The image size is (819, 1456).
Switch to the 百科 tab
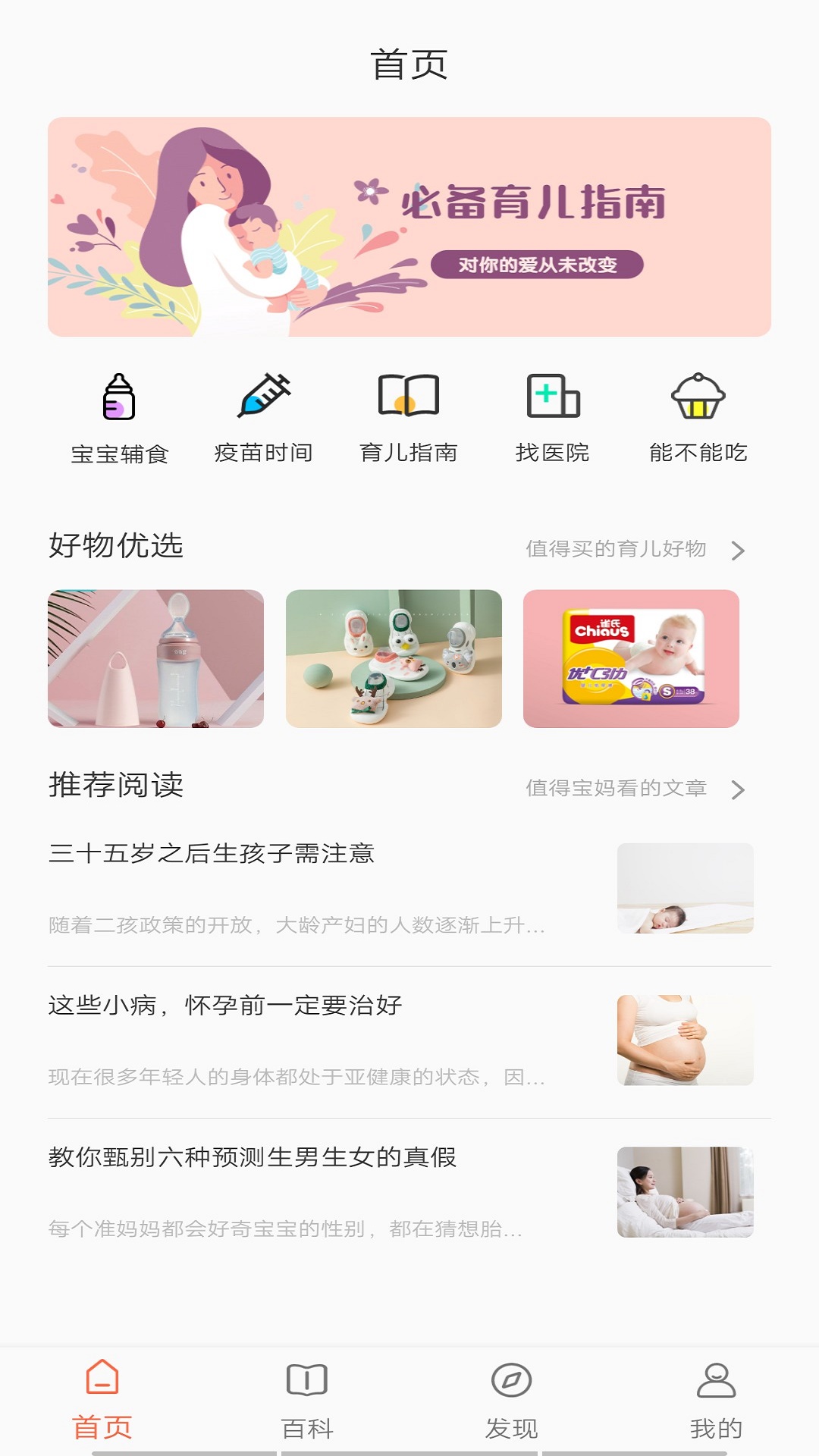[x=307, y=1399]
